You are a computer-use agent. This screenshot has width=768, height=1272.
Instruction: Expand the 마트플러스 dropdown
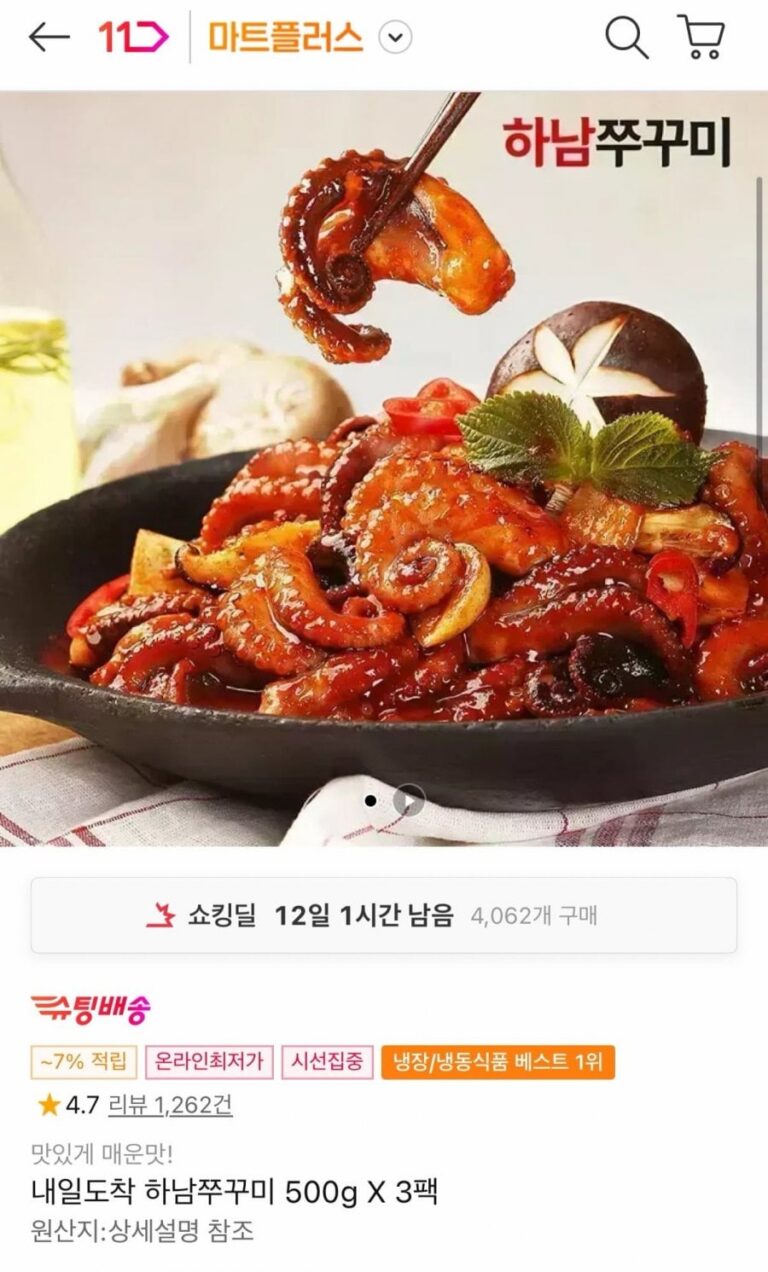click(x=396, y=39)
